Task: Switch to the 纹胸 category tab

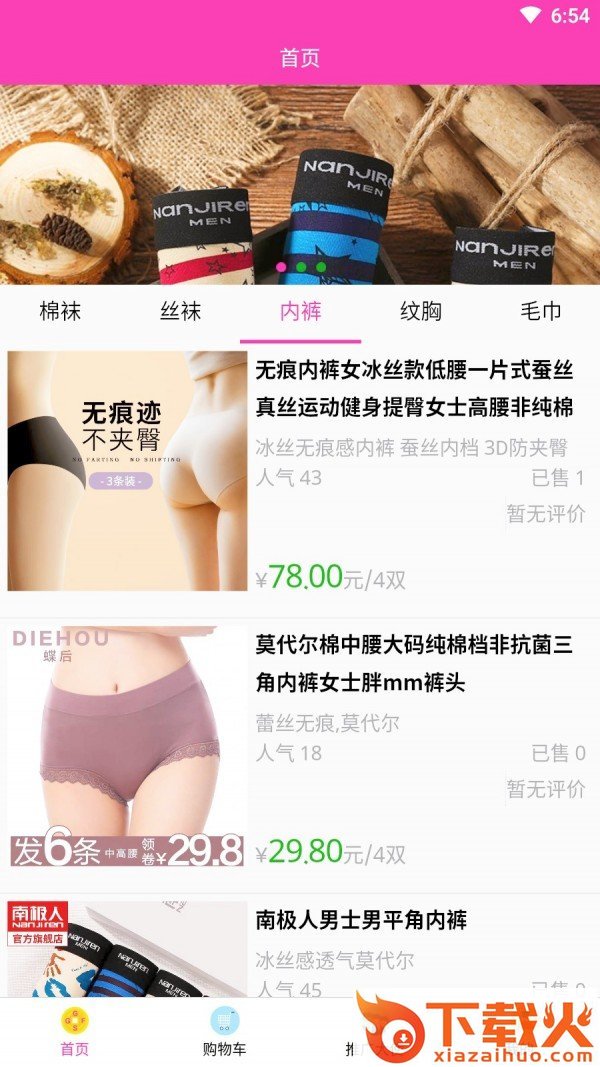Action: tap(420, 312)
